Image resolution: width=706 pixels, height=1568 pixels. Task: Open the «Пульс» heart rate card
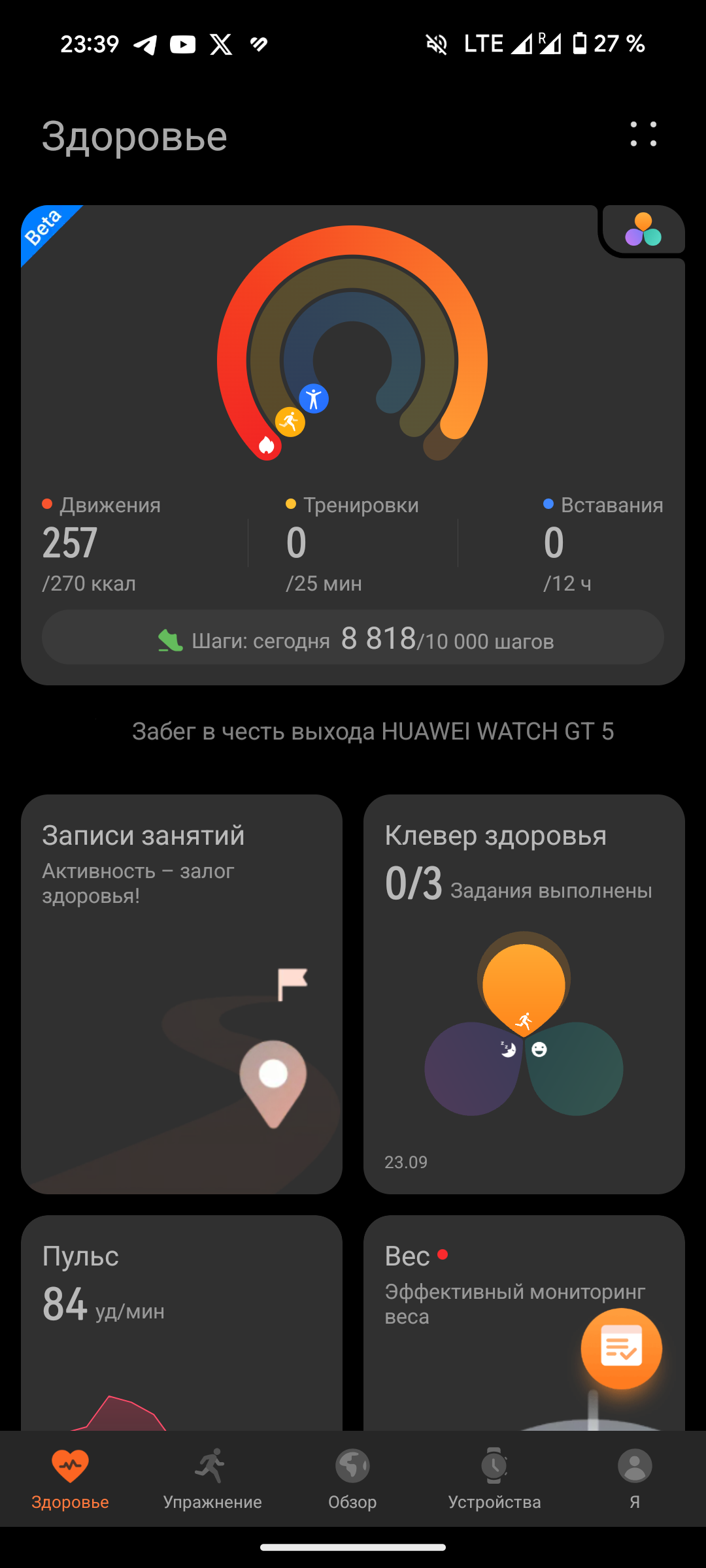pyautogui.click(x=182, y=1320)
